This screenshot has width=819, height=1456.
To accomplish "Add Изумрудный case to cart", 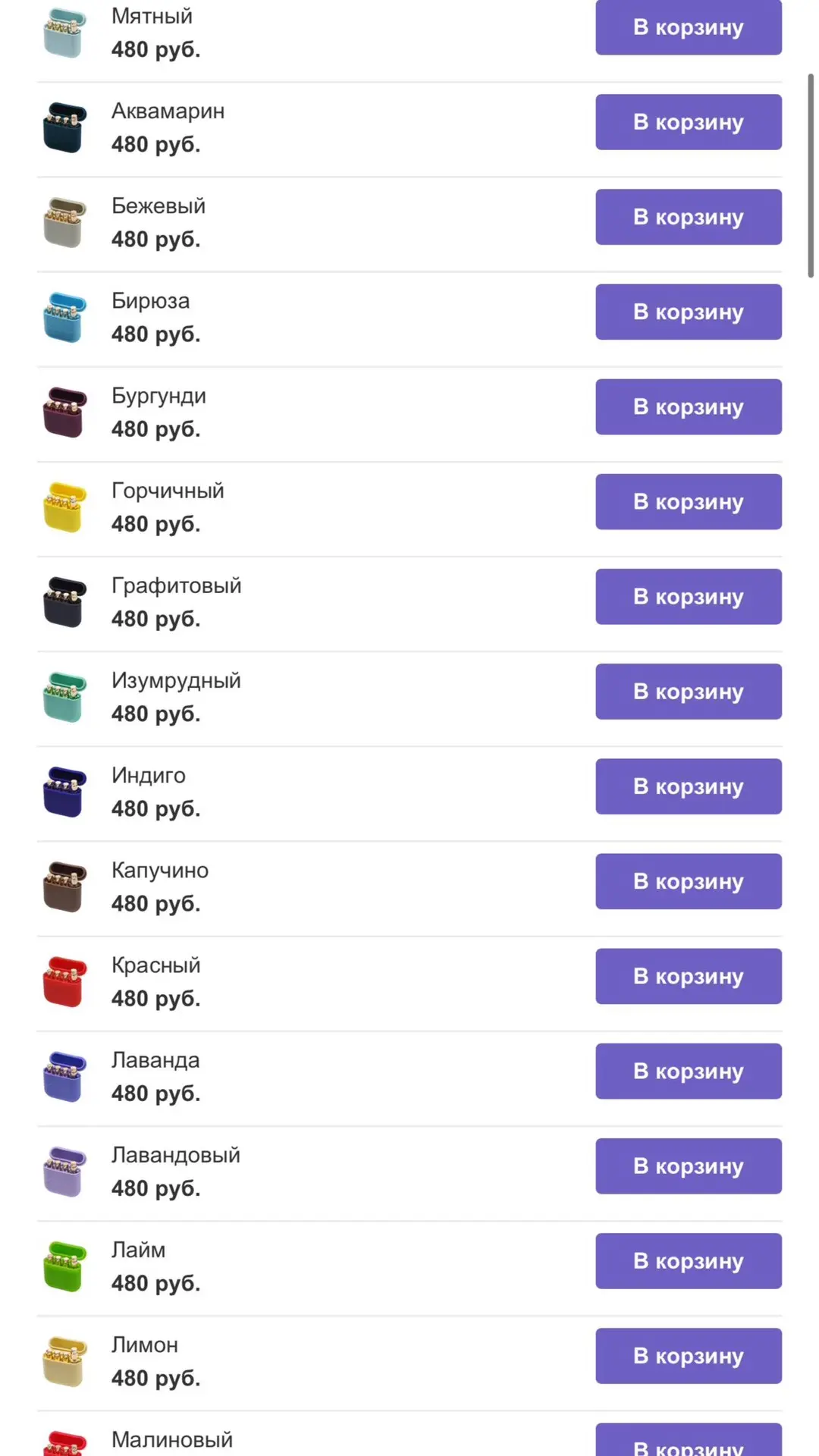I will coord(689,692).
